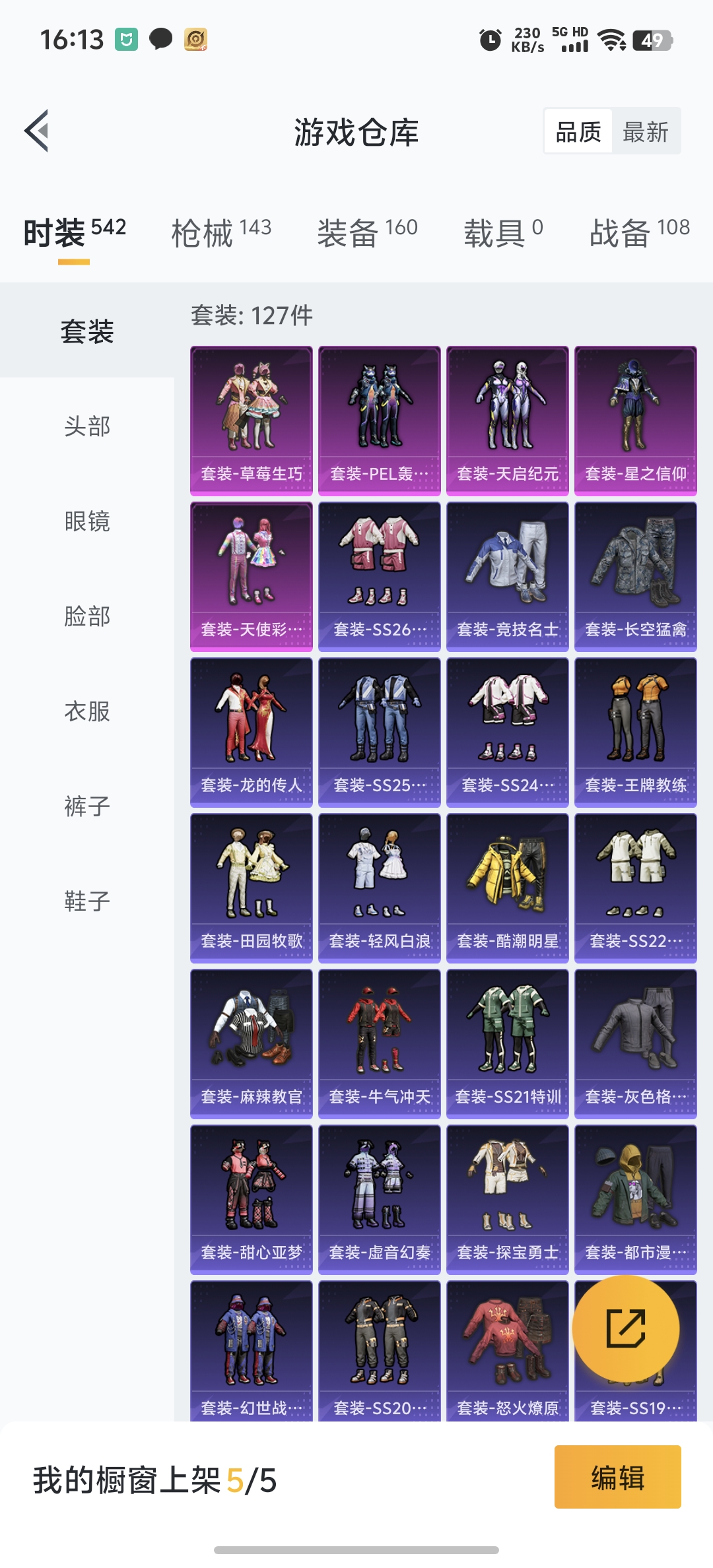
Task: Open the 战备 tab
Action: click(x=639, y=232)
